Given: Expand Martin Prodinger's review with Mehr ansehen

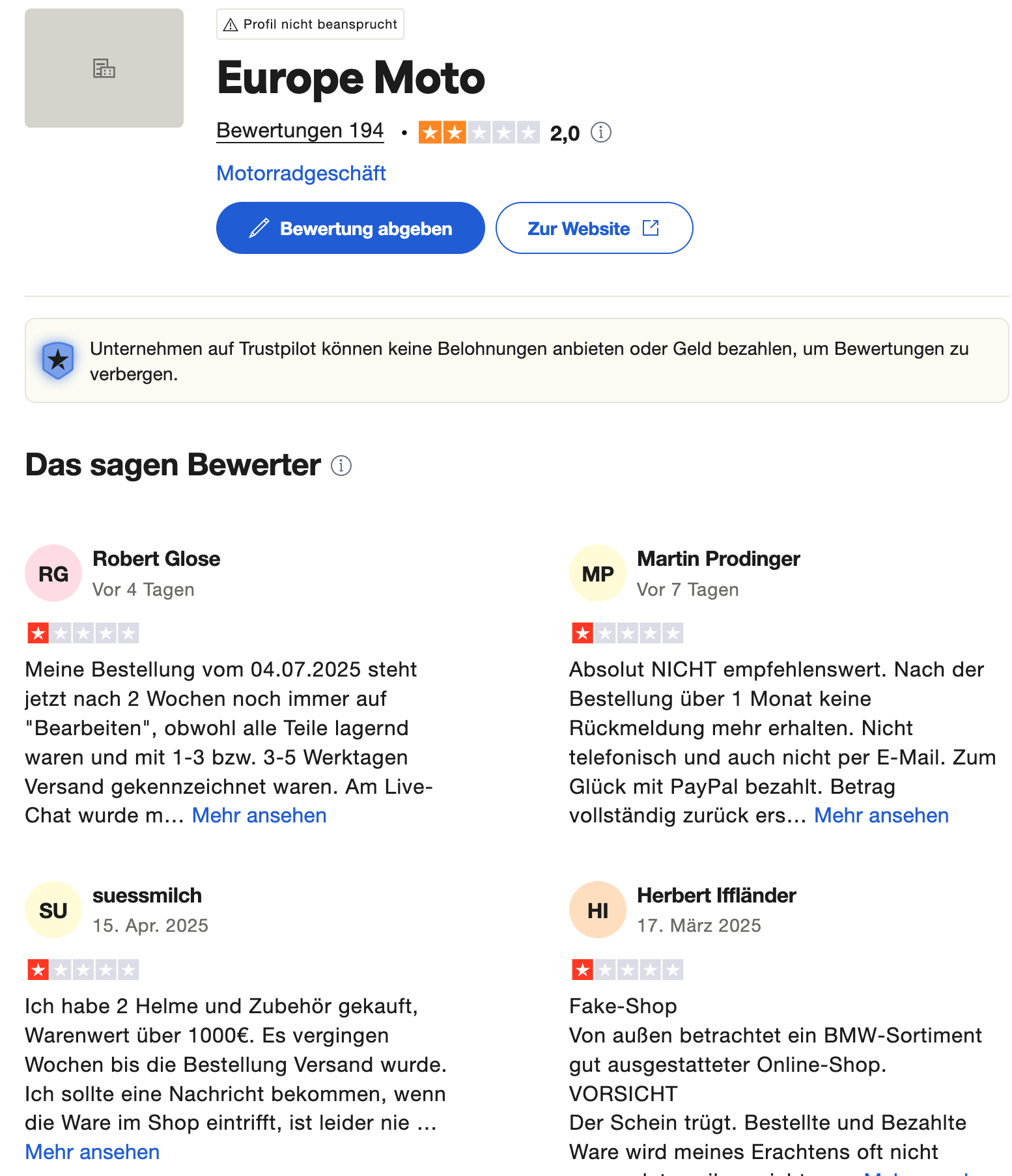Looking at the screenshot, I should (x=881, y=815).
